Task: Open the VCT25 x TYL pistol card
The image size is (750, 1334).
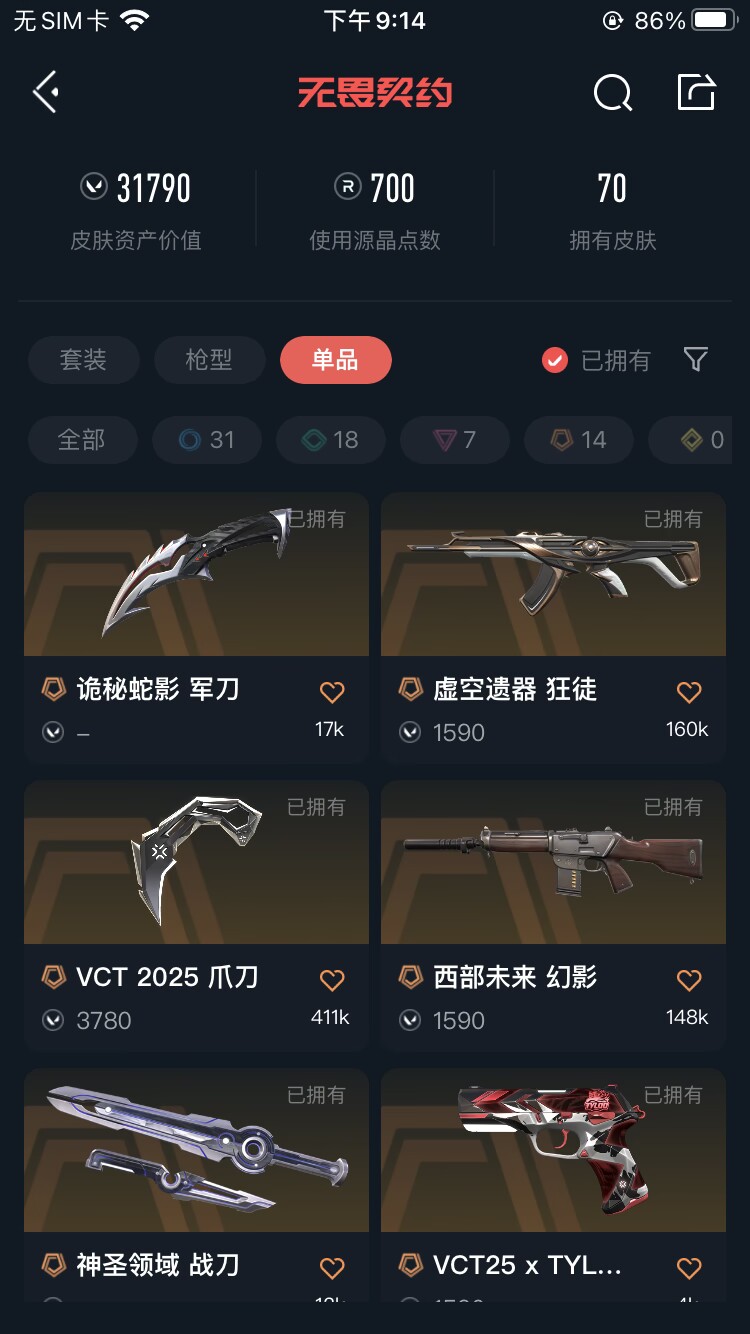Action: click(x=553, y=1170)
